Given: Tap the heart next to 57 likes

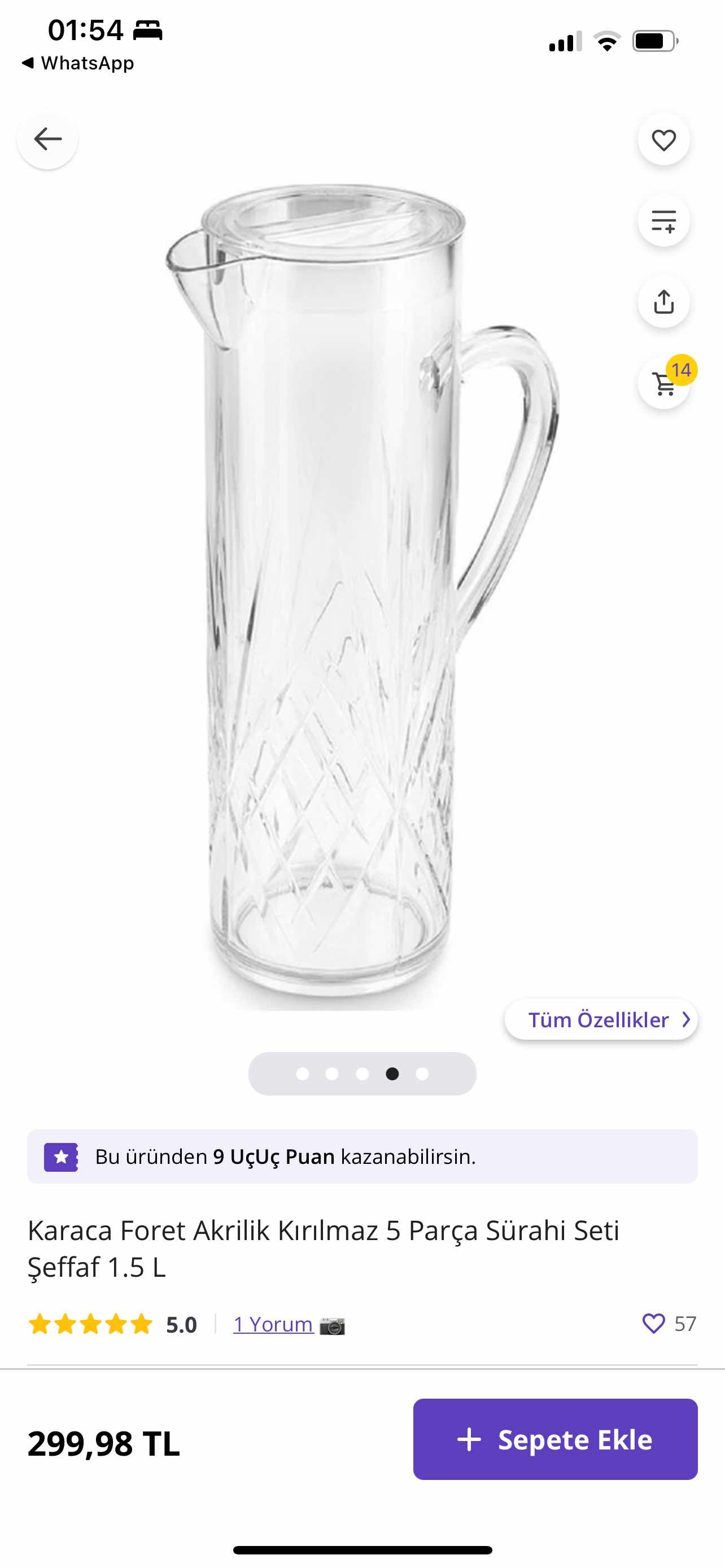Looking at the screenshot, I should (653, 1323).
